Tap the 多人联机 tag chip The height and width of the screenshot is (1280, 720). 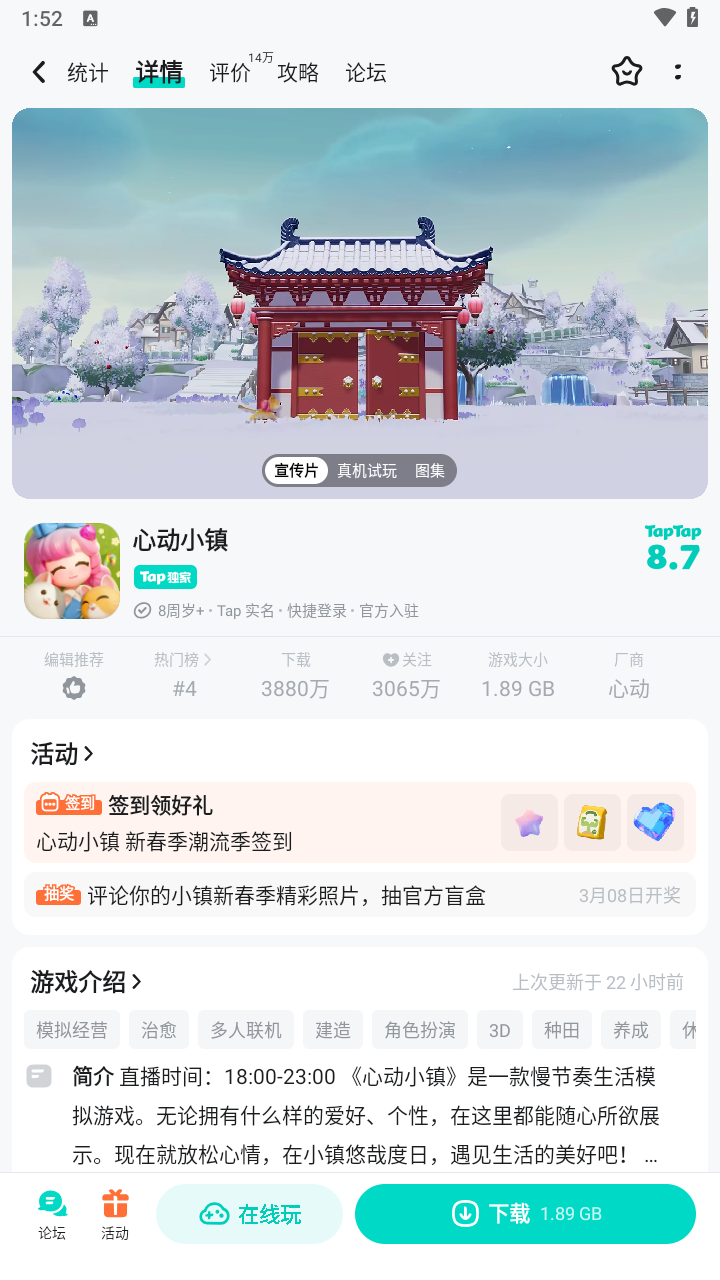pos(245,1030)
